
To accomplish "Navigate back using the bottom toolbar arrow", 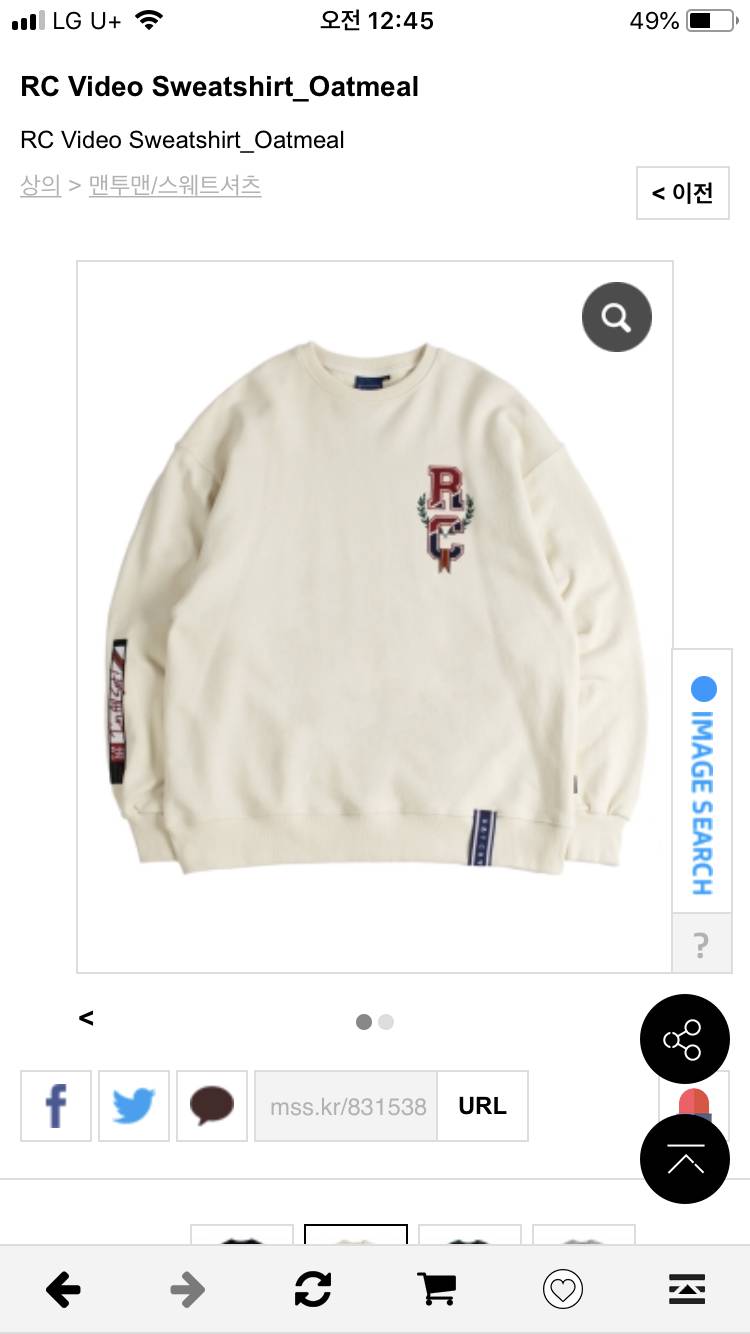I will tap(63, 1290).
